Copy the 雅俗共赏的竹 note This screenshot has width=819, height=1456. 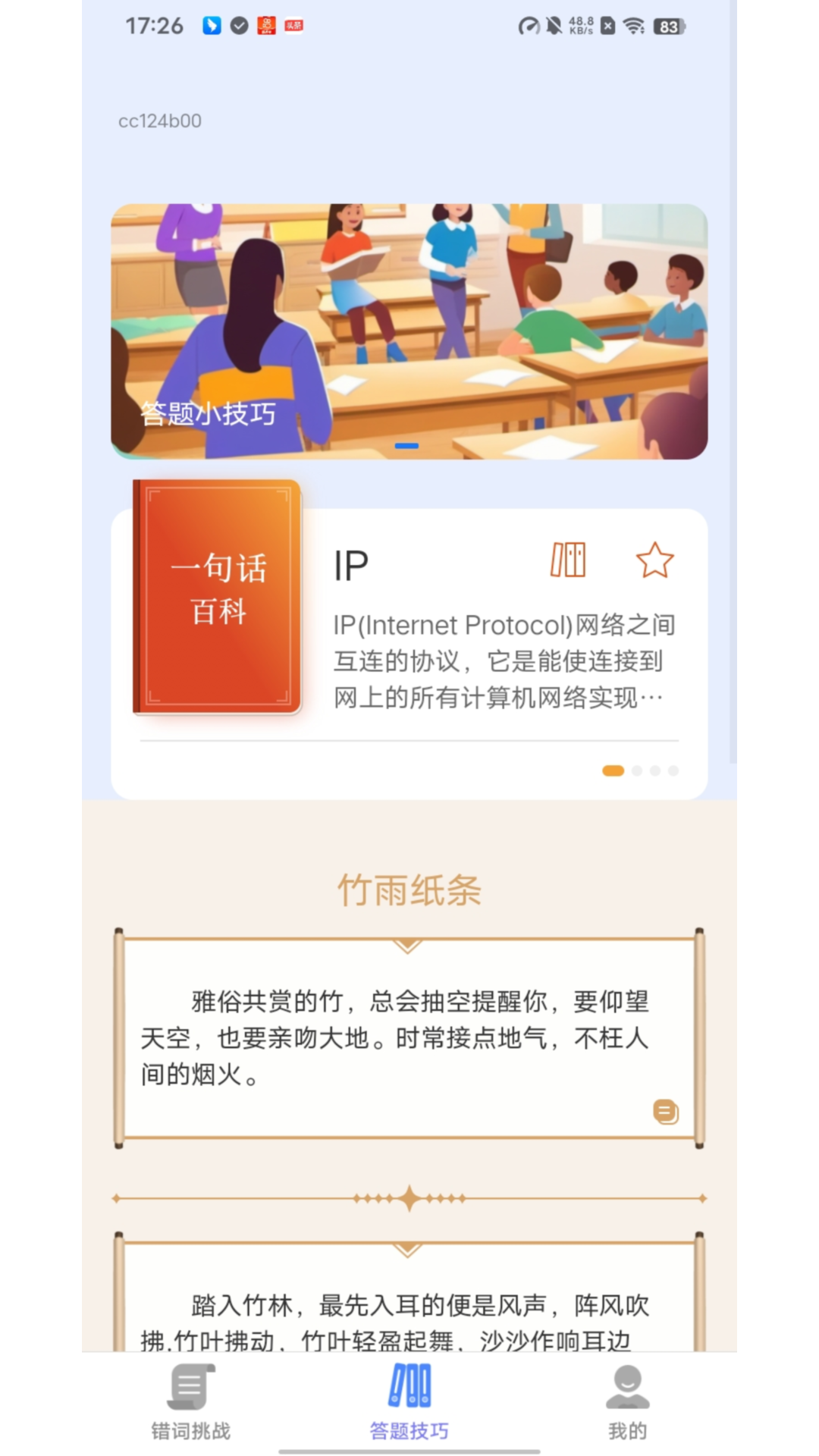coord(665,1112)
